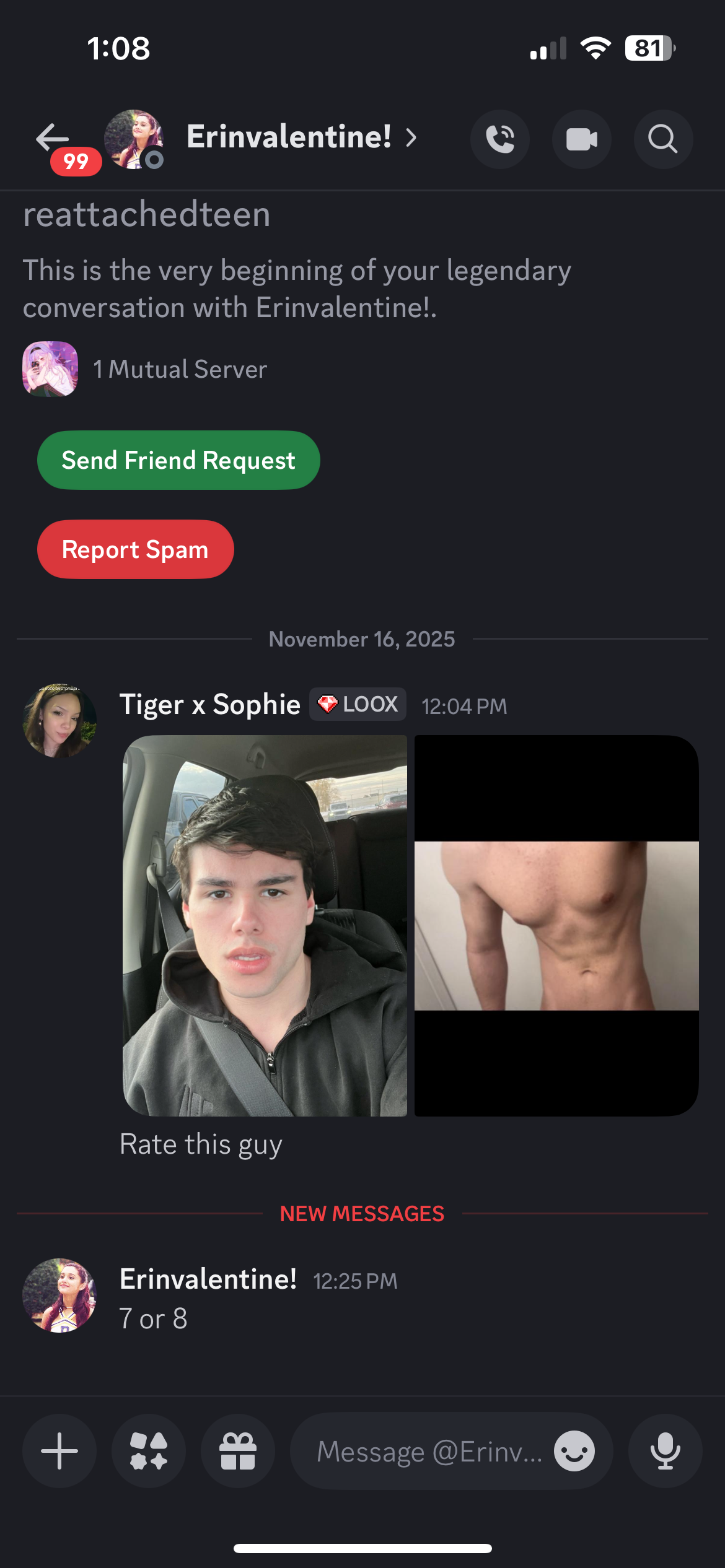Open the car selfie image in the message
This screenshot has height=1568, width=725.
265,925
